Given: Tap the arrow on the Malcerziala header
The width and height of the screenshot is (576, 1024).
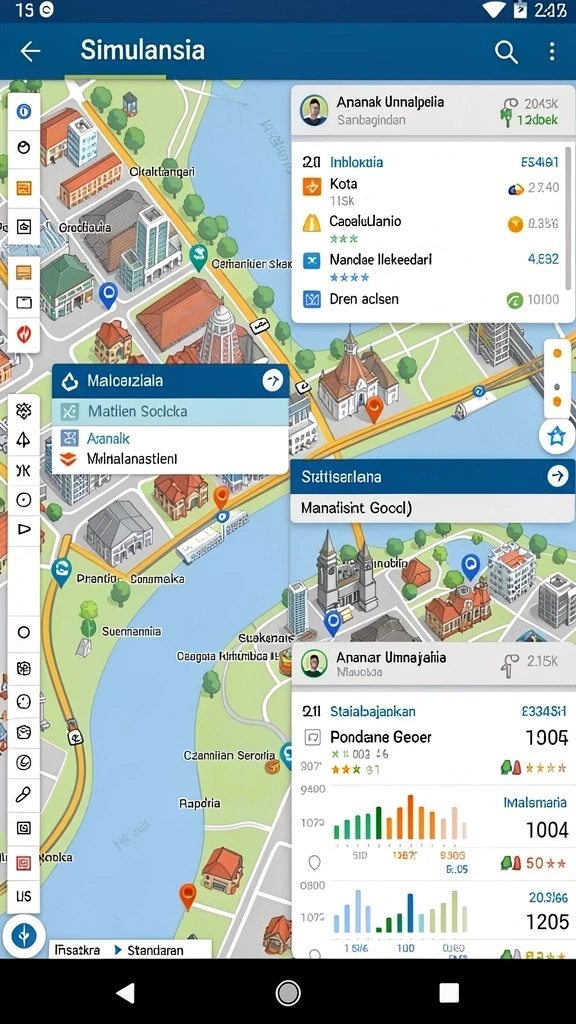Looking at the screenshot, I should (x=272, y=380).
